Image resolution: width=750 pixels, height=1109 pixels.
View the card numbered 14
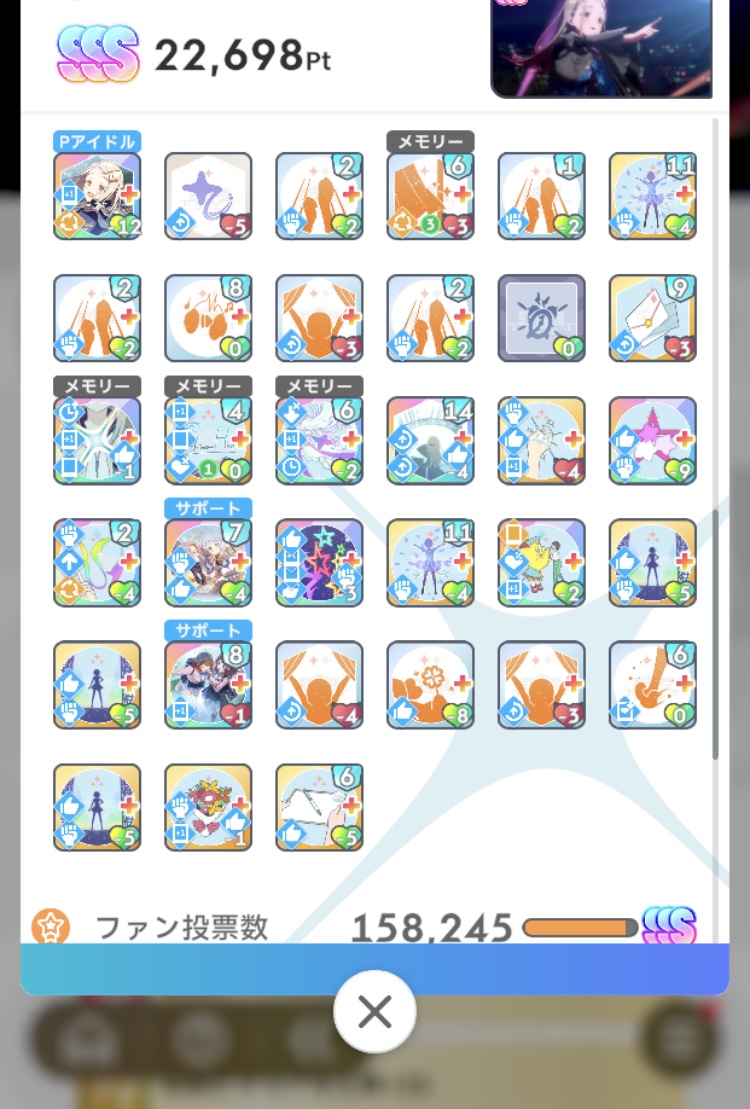430,441
